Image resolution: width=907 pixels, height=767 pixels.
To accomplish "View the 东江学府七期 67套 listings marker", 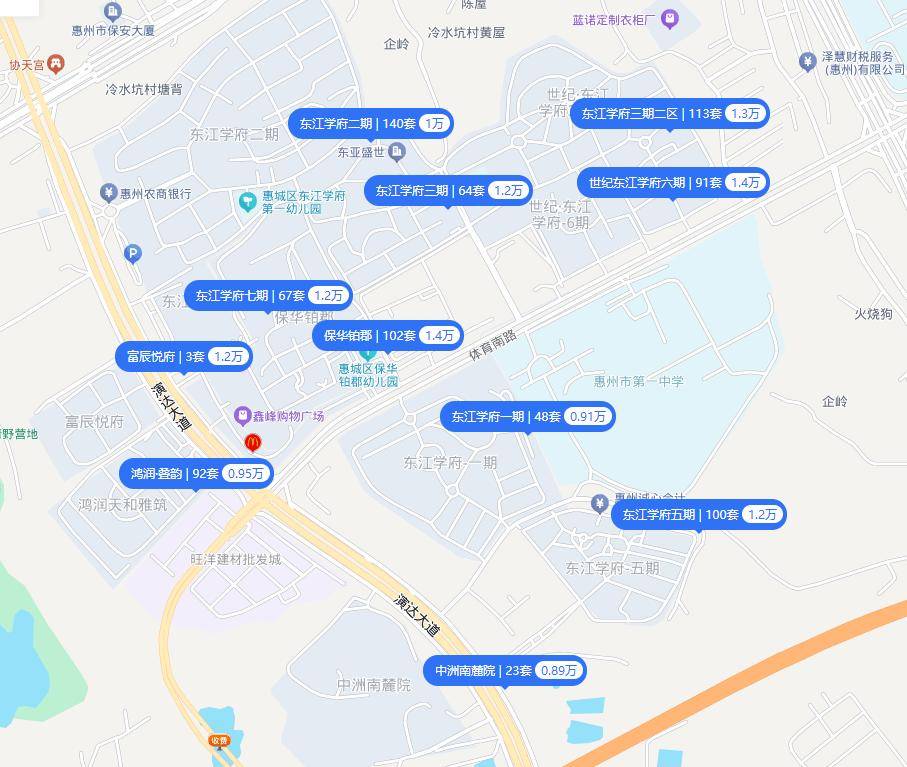I will coord(267,295).
